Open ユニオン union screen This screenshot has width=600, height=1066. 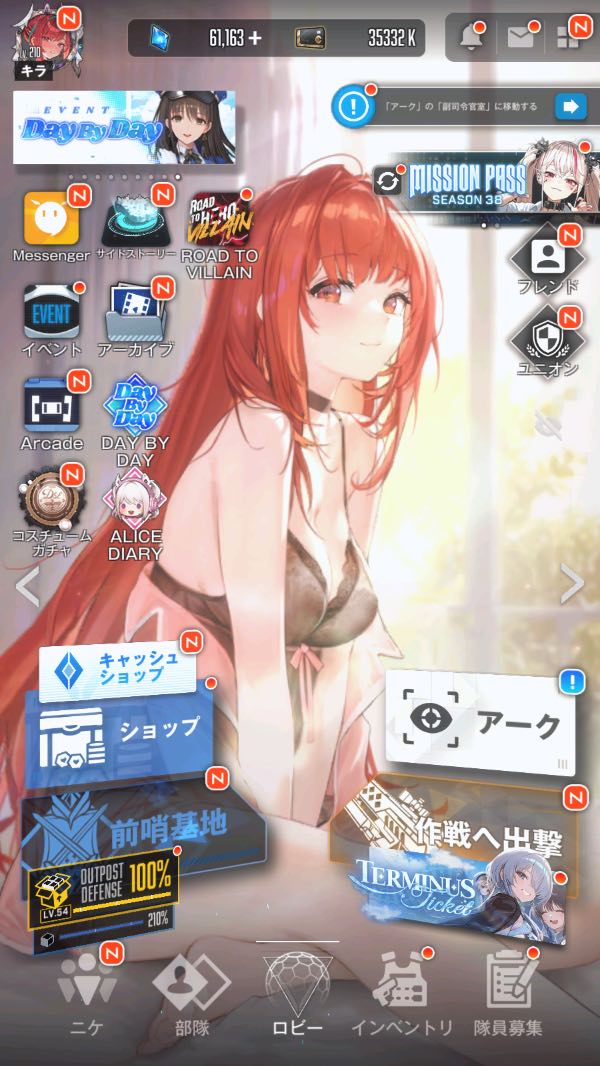[547, 340]
